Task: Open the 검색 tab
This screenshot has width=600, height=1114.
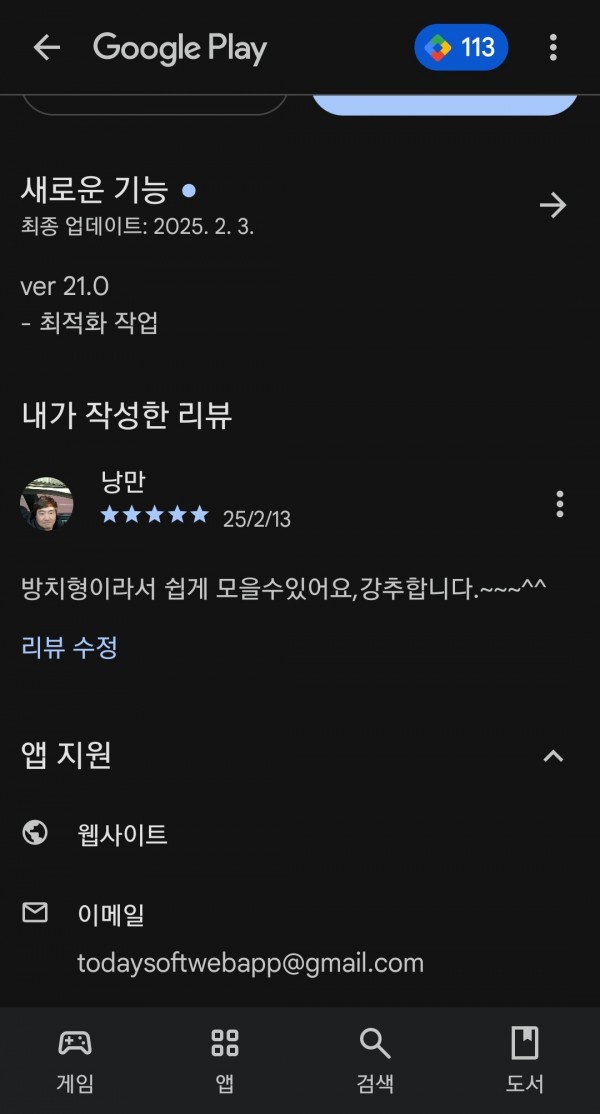Action: [375, 1060]
